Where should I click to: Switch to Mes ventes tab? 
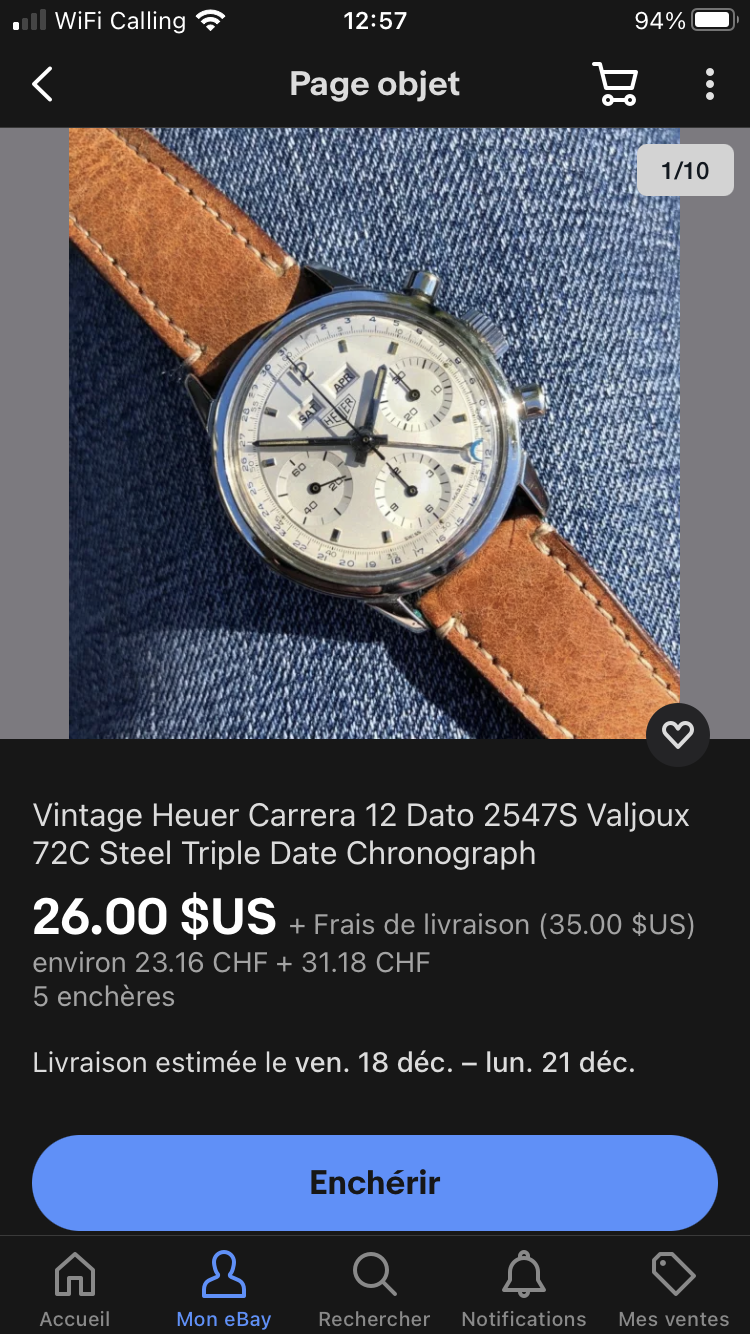click(673, 1290)
